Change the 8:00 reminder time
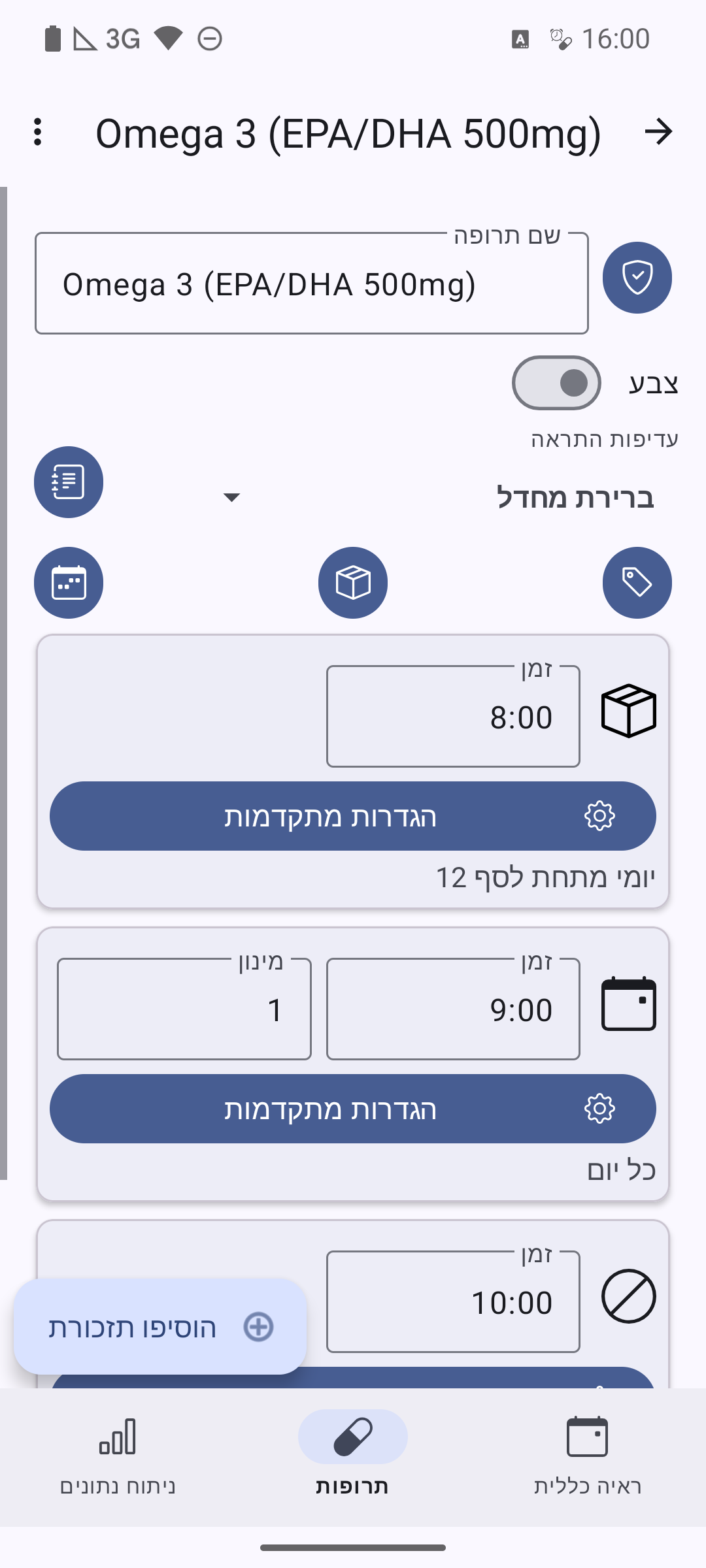Screen dimensions: 706x1568 453,717
